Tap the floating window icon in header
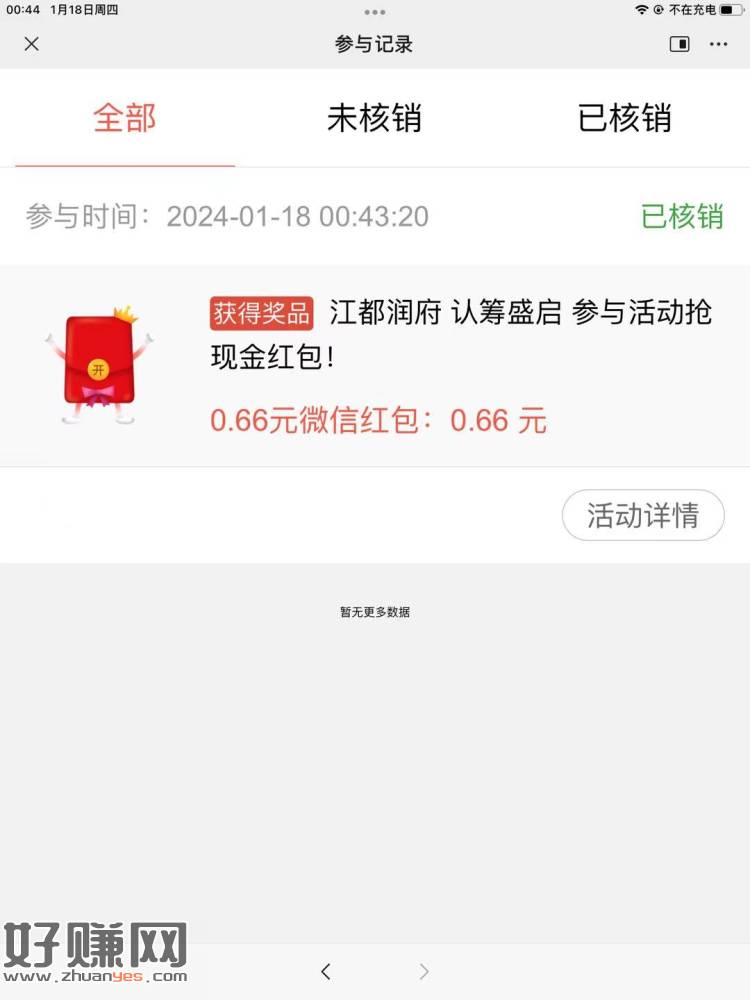The height and width of the screenshot is (1000, 750). click(x=679, y=44)
